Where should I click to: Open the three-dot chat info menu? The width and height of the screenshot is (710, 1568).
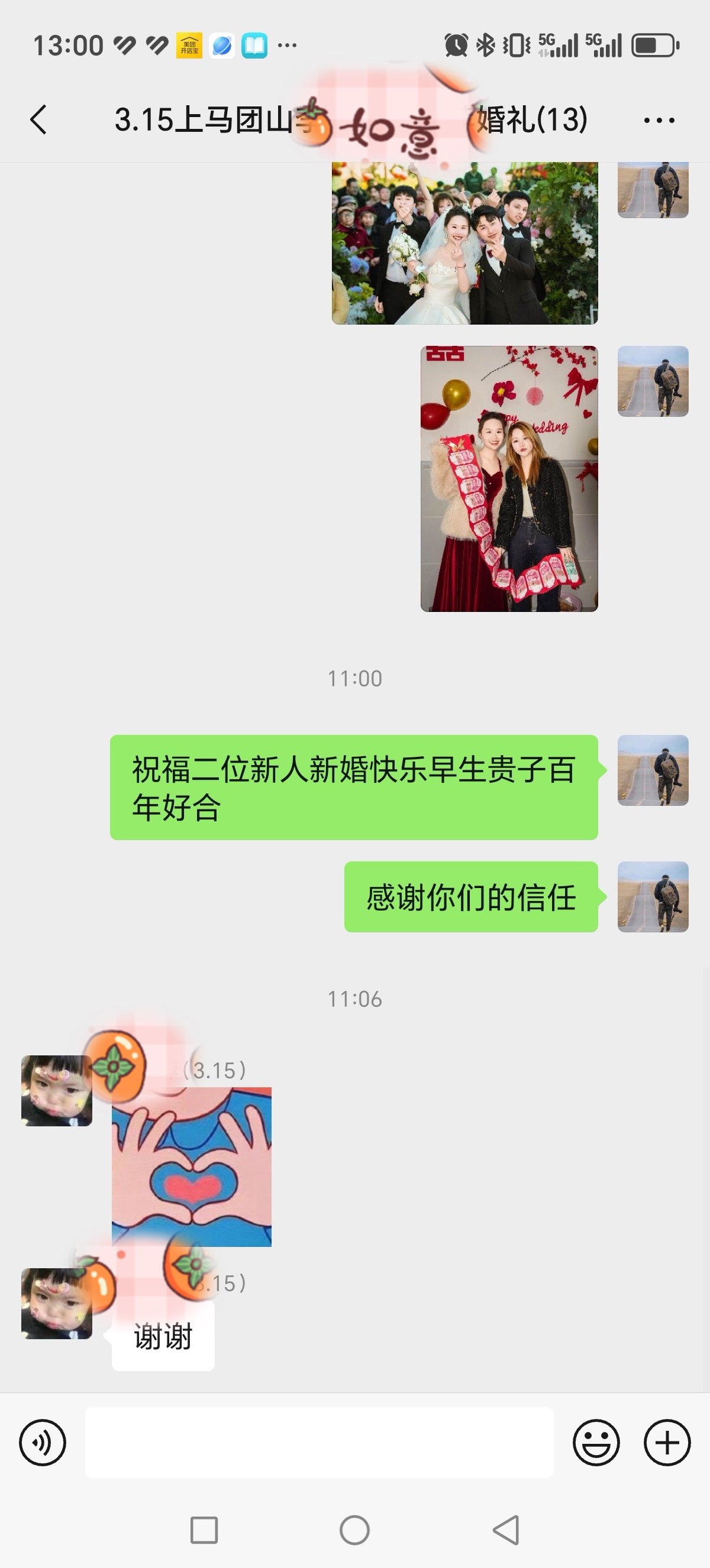click(x=659, y=121)
